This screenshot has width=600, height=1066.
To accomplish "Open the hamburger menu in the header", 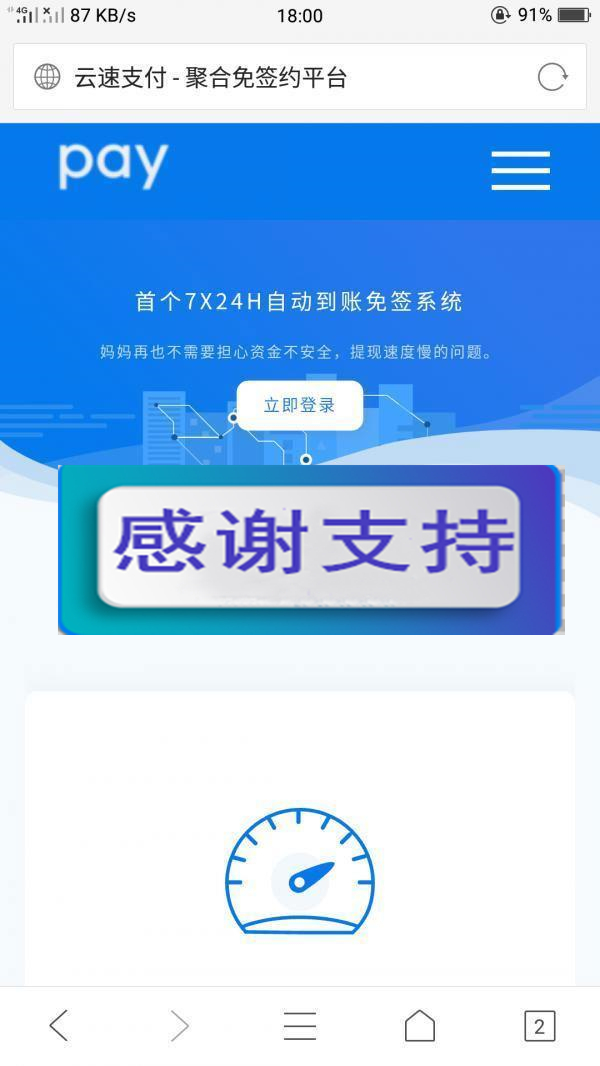I will click(520, 170).
